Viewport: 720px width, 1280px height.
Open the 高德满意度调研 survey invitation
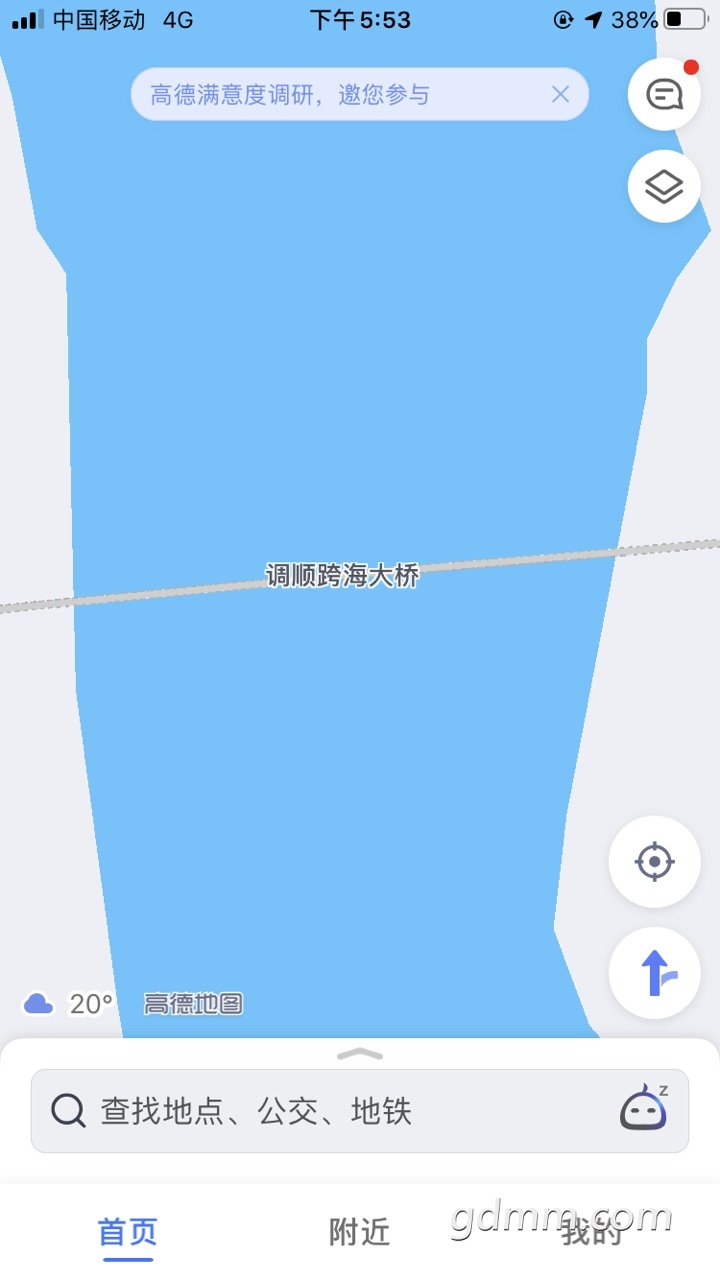(290, 95)
